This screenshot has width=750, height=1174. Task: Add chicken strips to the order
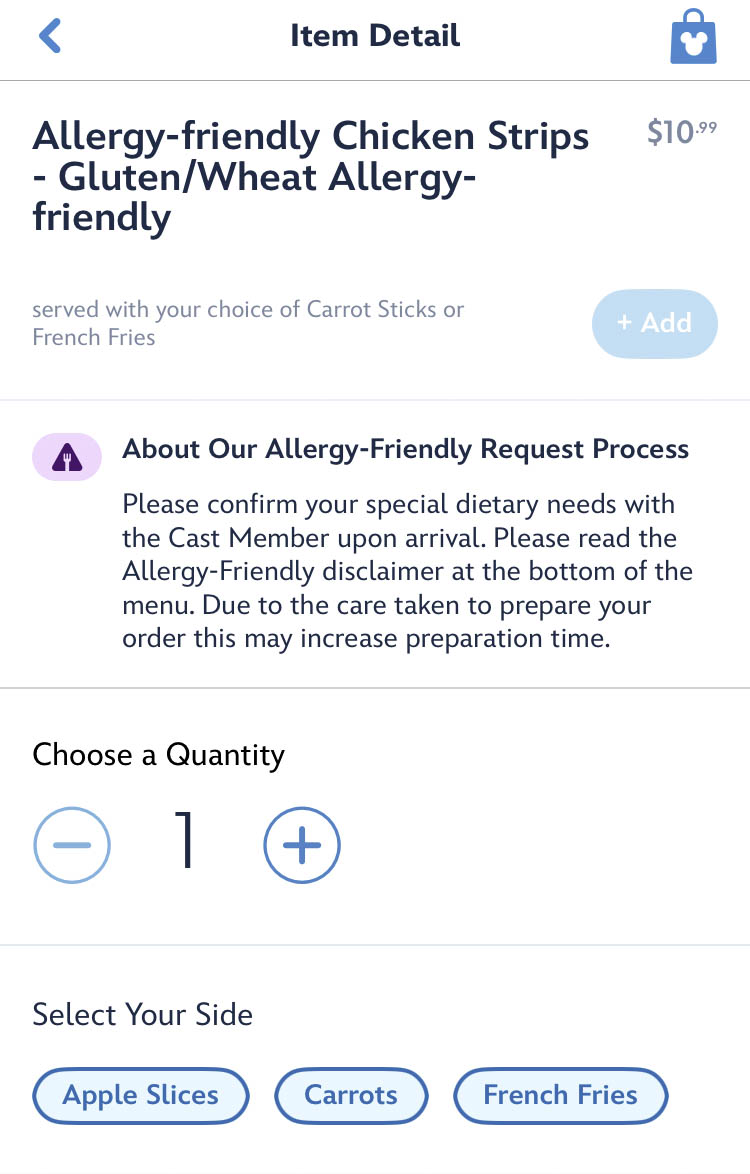(x=654, y=323)
